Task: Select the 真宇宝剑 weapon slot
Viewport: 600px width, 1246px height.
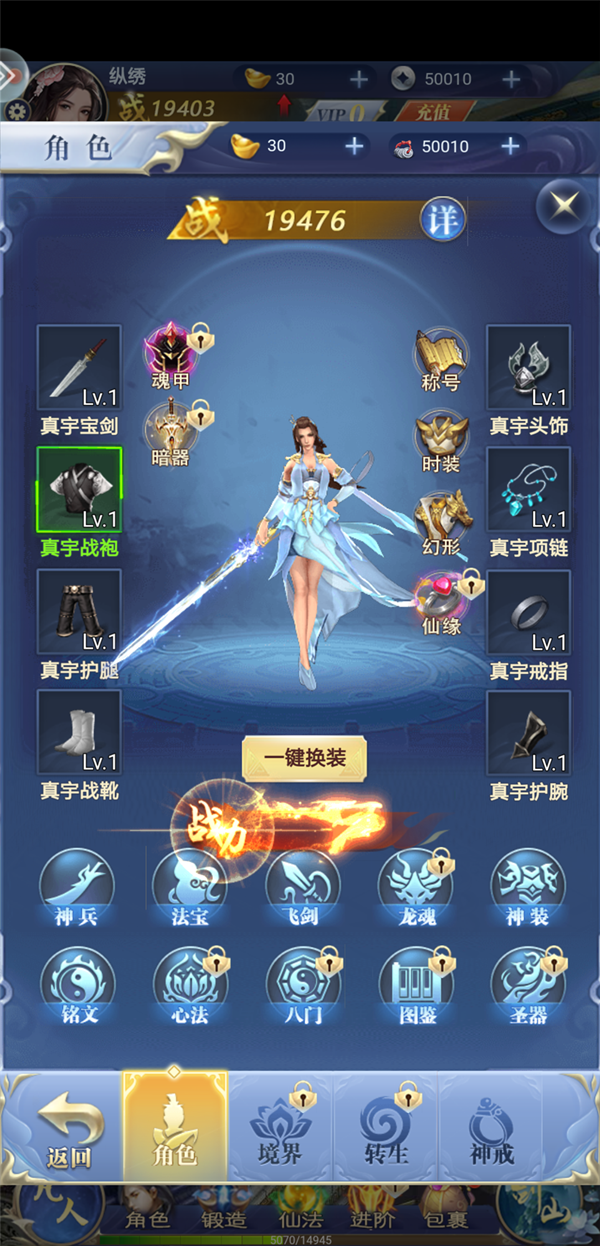Action: point(79,368)
